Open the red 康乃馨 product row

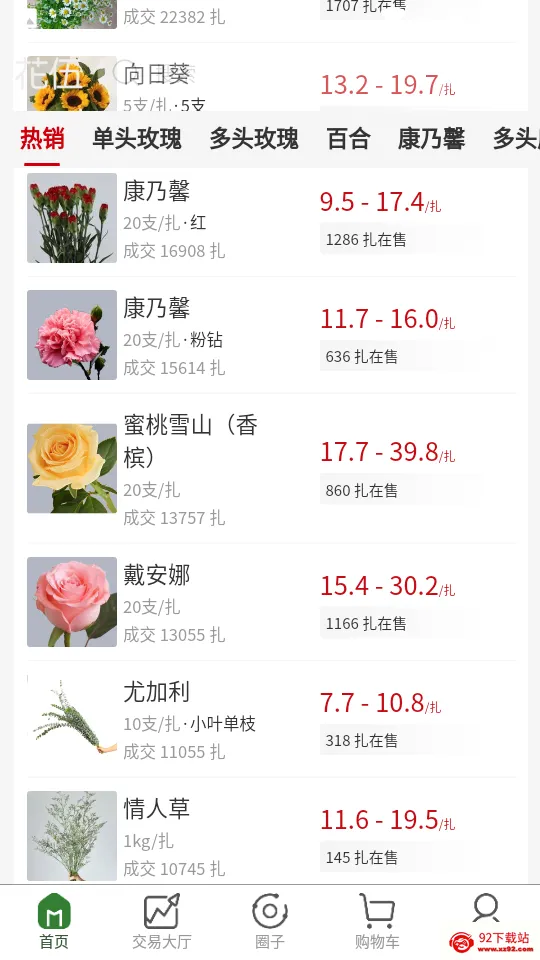271,218
